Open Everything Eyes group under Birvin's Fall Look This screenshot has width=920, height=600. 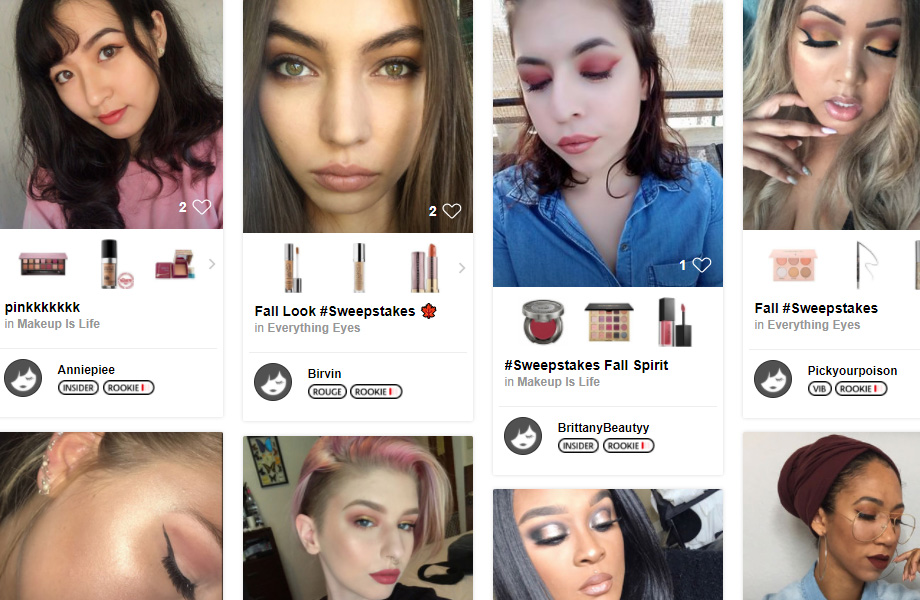(313, 328)
